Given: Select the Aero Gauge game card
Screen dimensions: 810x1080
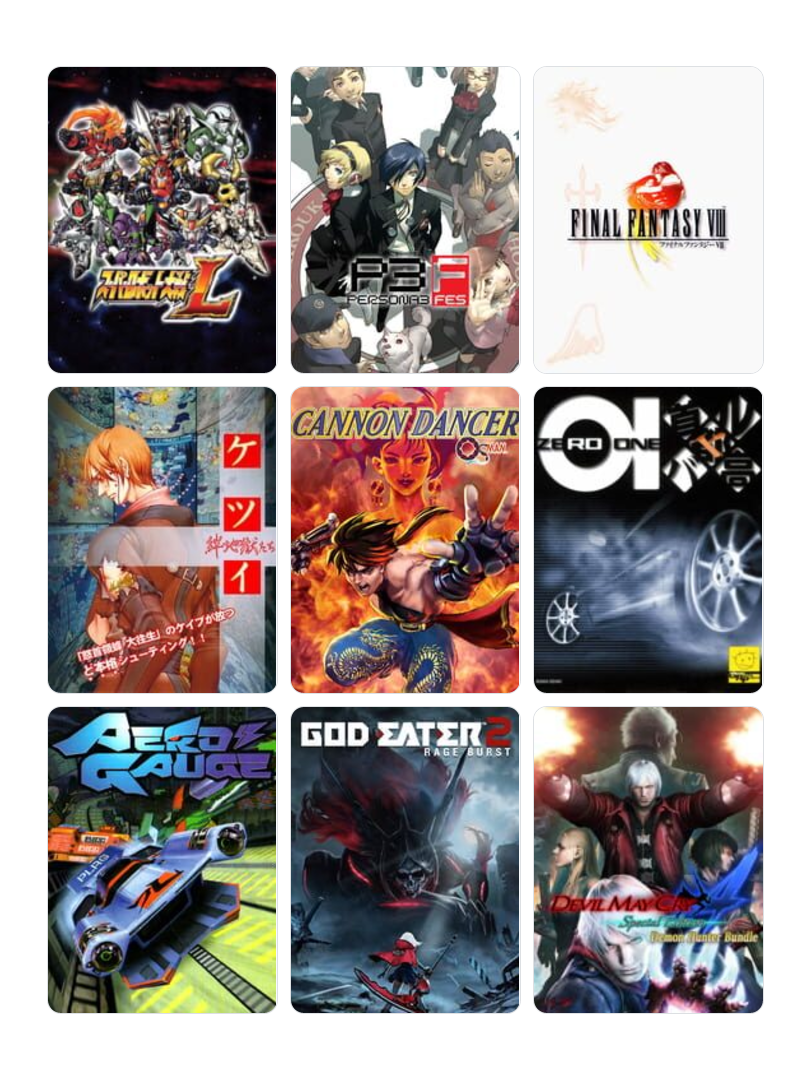Looking at the screenshot, I should pyautogui.click(x=162, y=860).
